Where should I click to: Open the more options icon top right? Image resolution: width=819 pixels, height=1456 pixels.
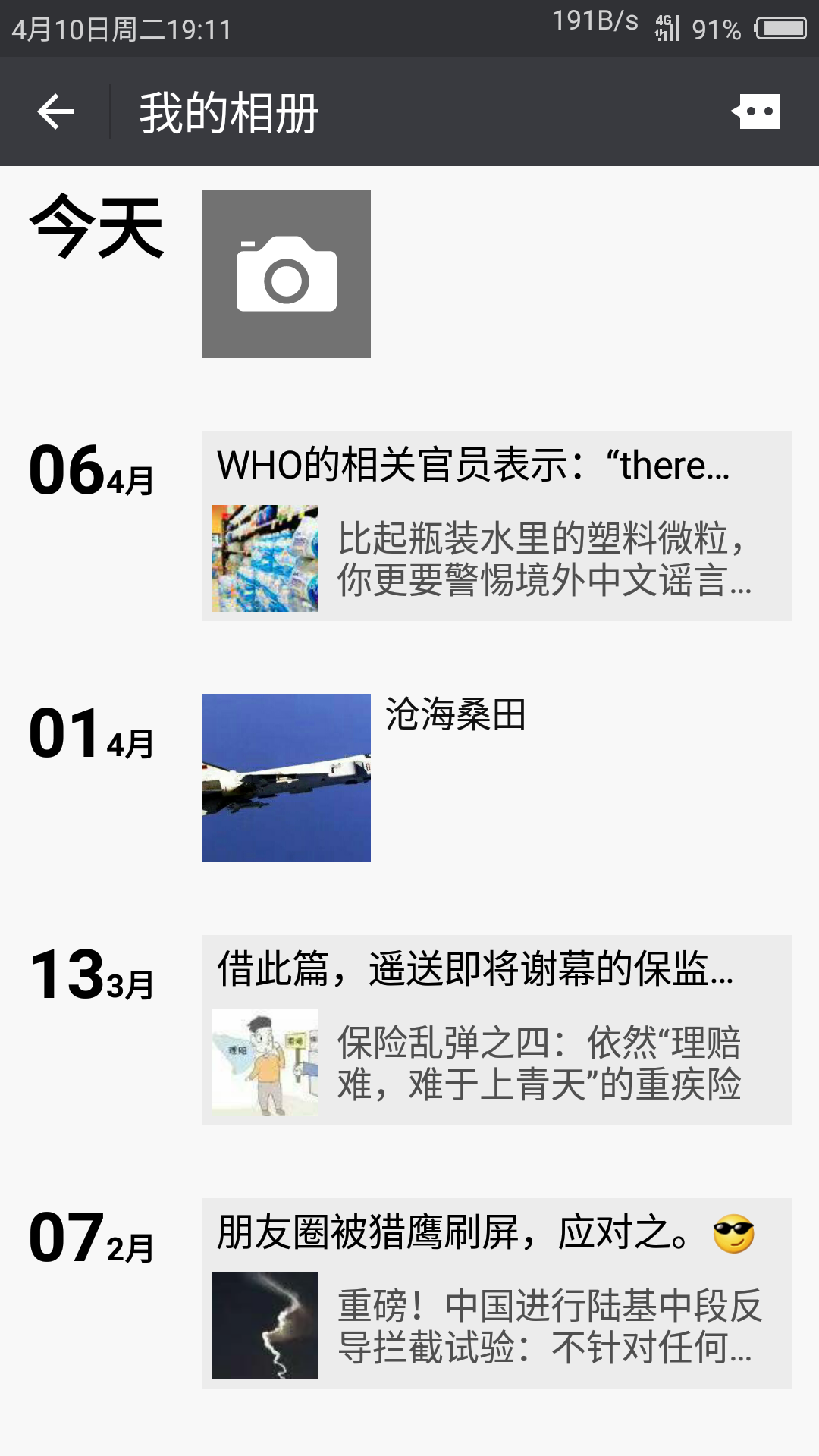tap(758, 111)
